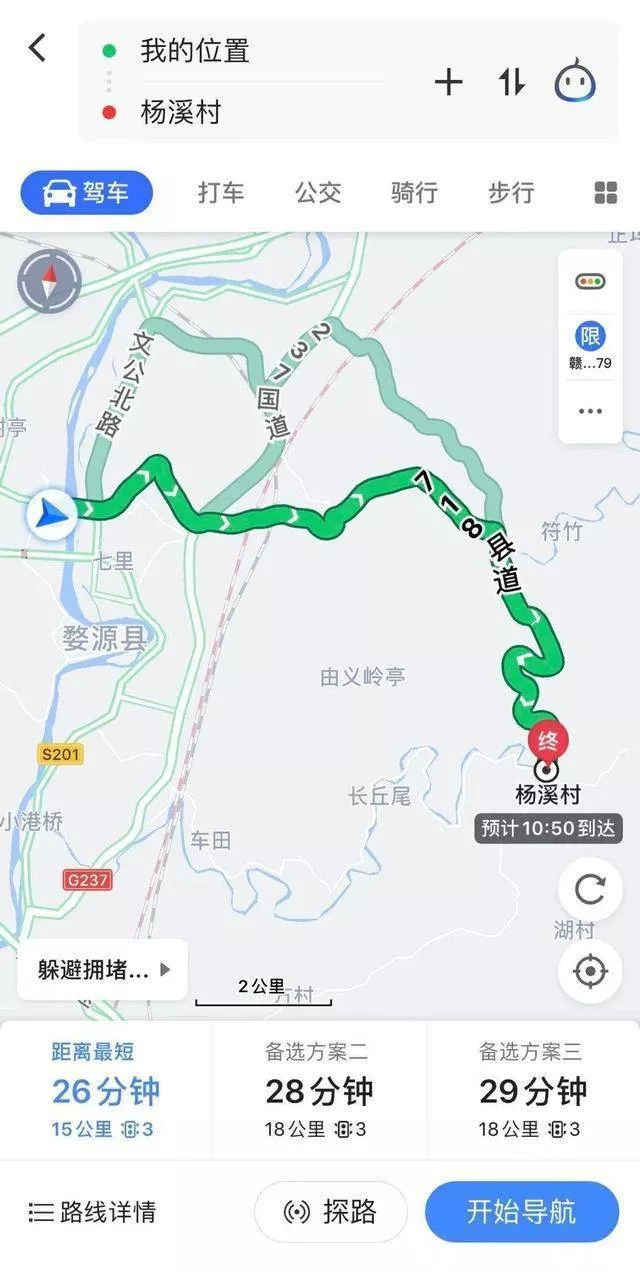Swap start and destination

click(512, 82)
